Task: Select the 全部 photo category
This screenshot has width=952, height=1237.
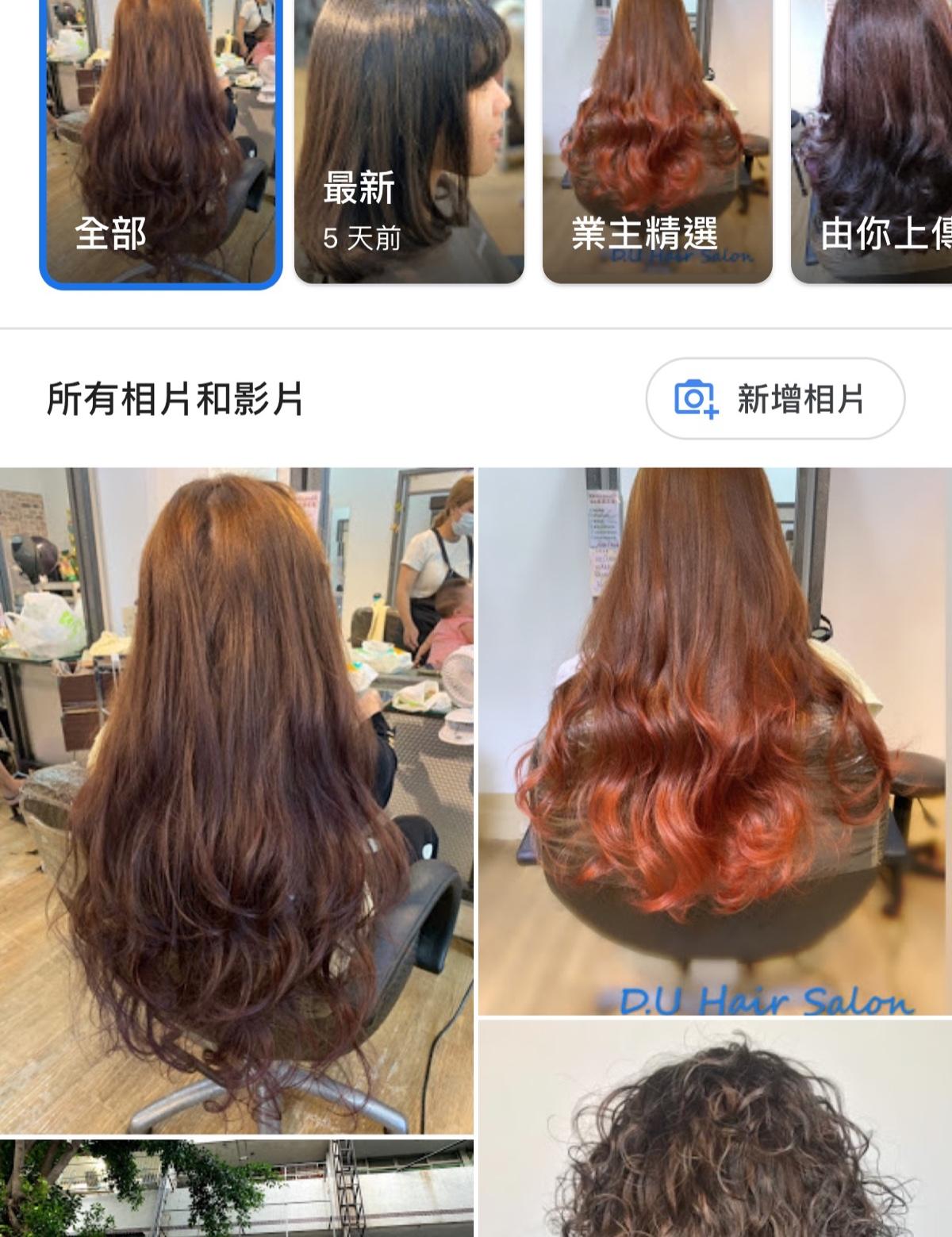Action: pyautogui.click(x=161, y=143)
